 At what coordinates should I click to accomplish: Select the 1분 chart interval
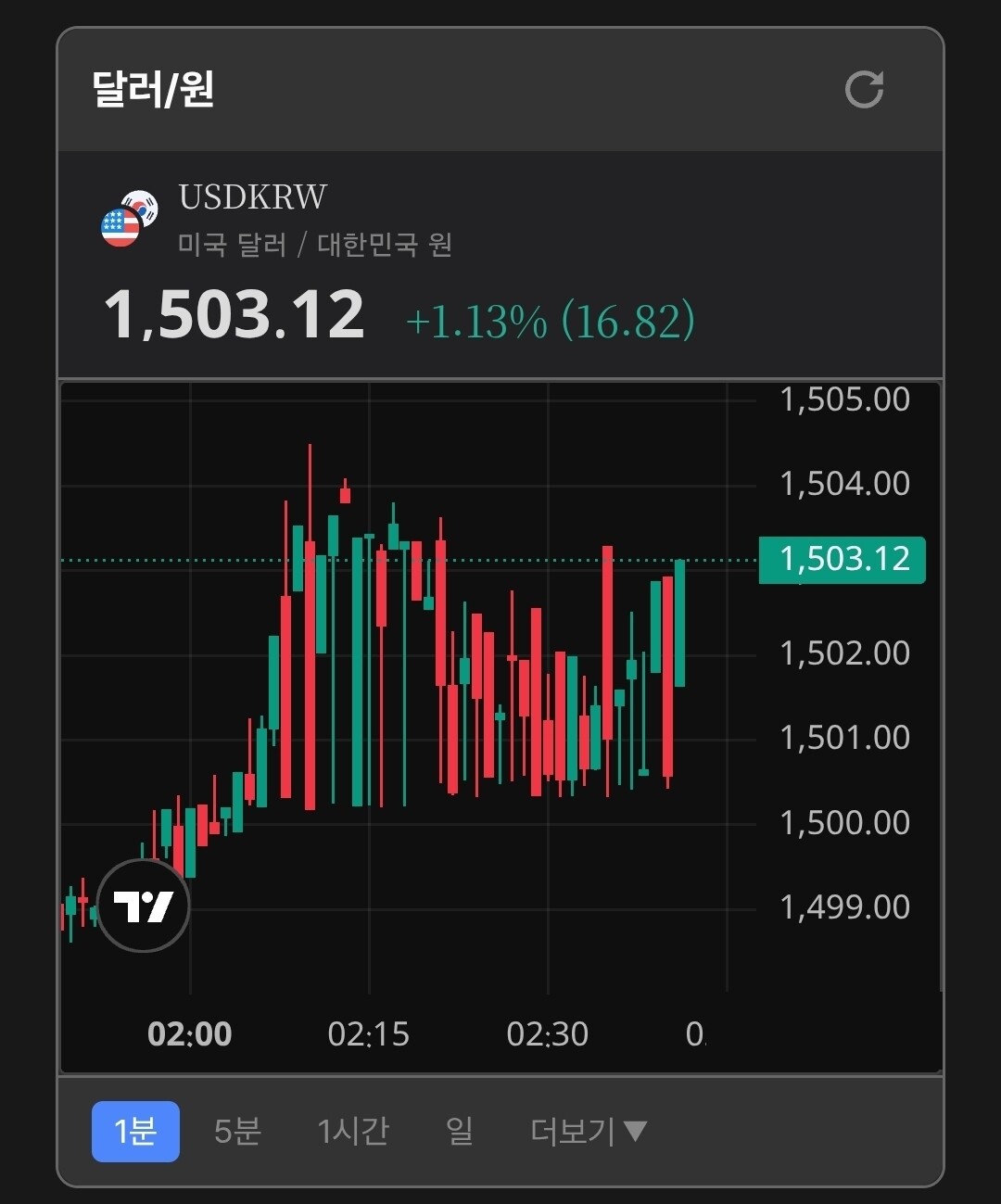(x=135, y=1131)
